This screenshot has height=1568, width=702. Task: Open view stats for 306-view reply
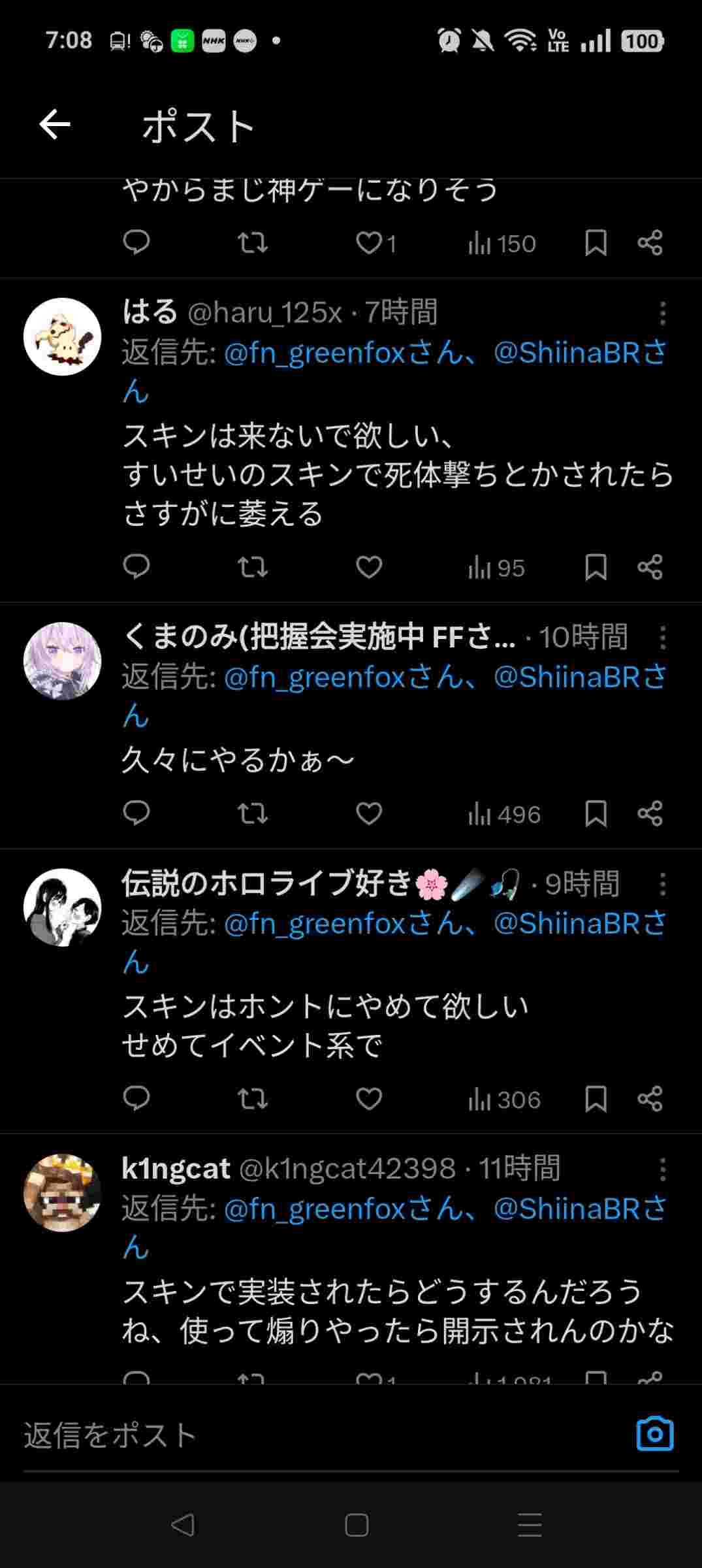click(x=504, y=1100)
